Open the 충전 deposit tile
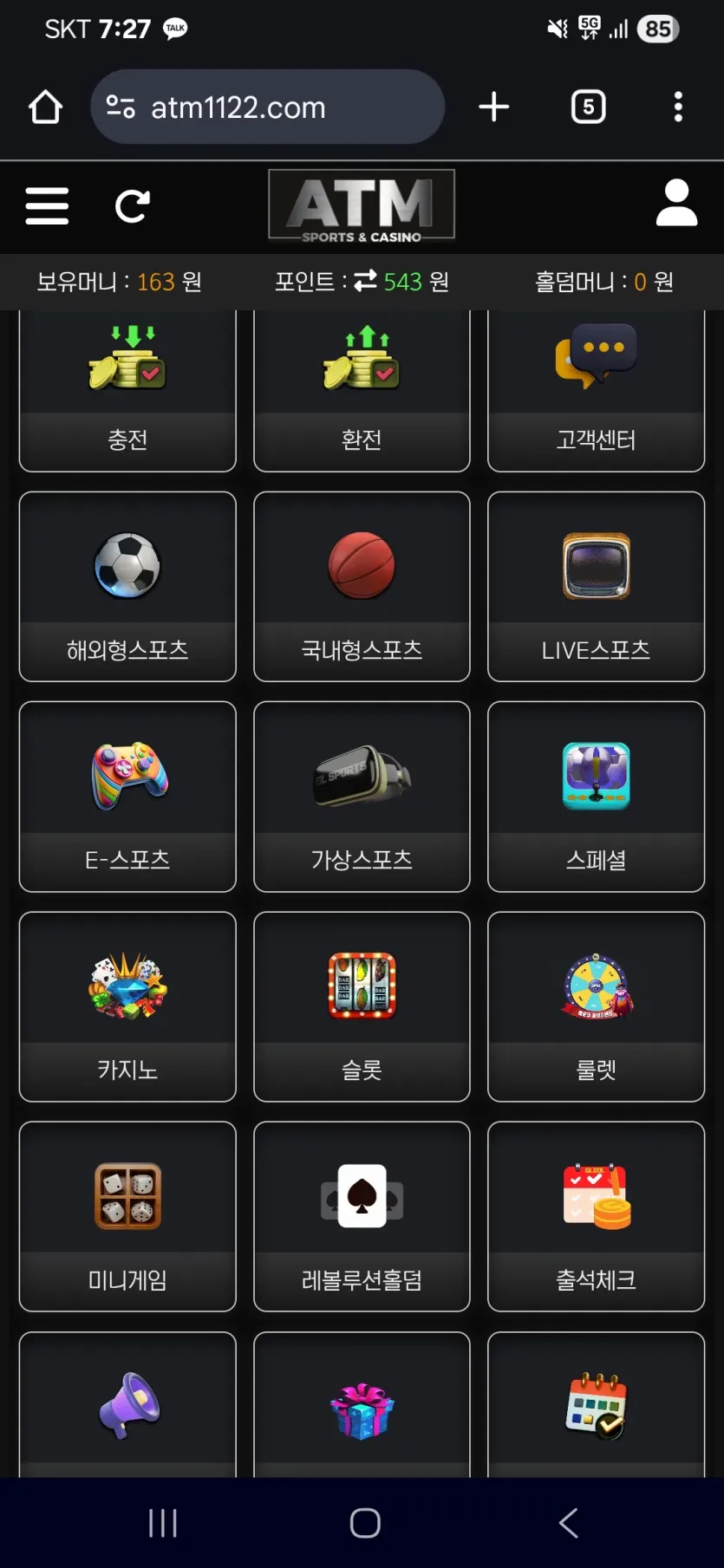Image resolution: width=724 pixels, height=1568 pixels. click(127, 390)
